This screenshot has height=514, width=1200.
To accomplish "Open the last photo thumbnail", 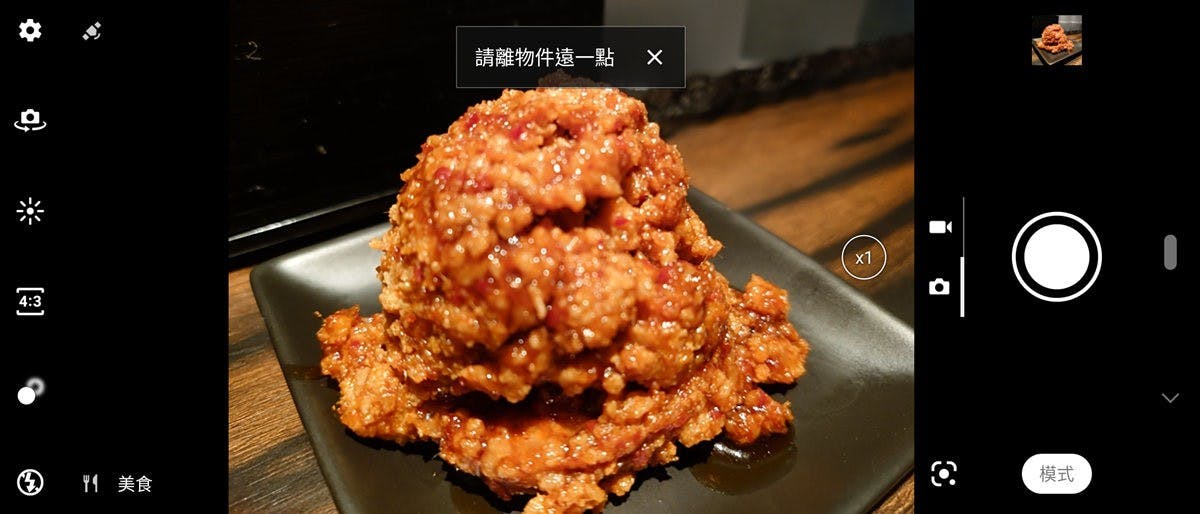I will click(1056, 41).
